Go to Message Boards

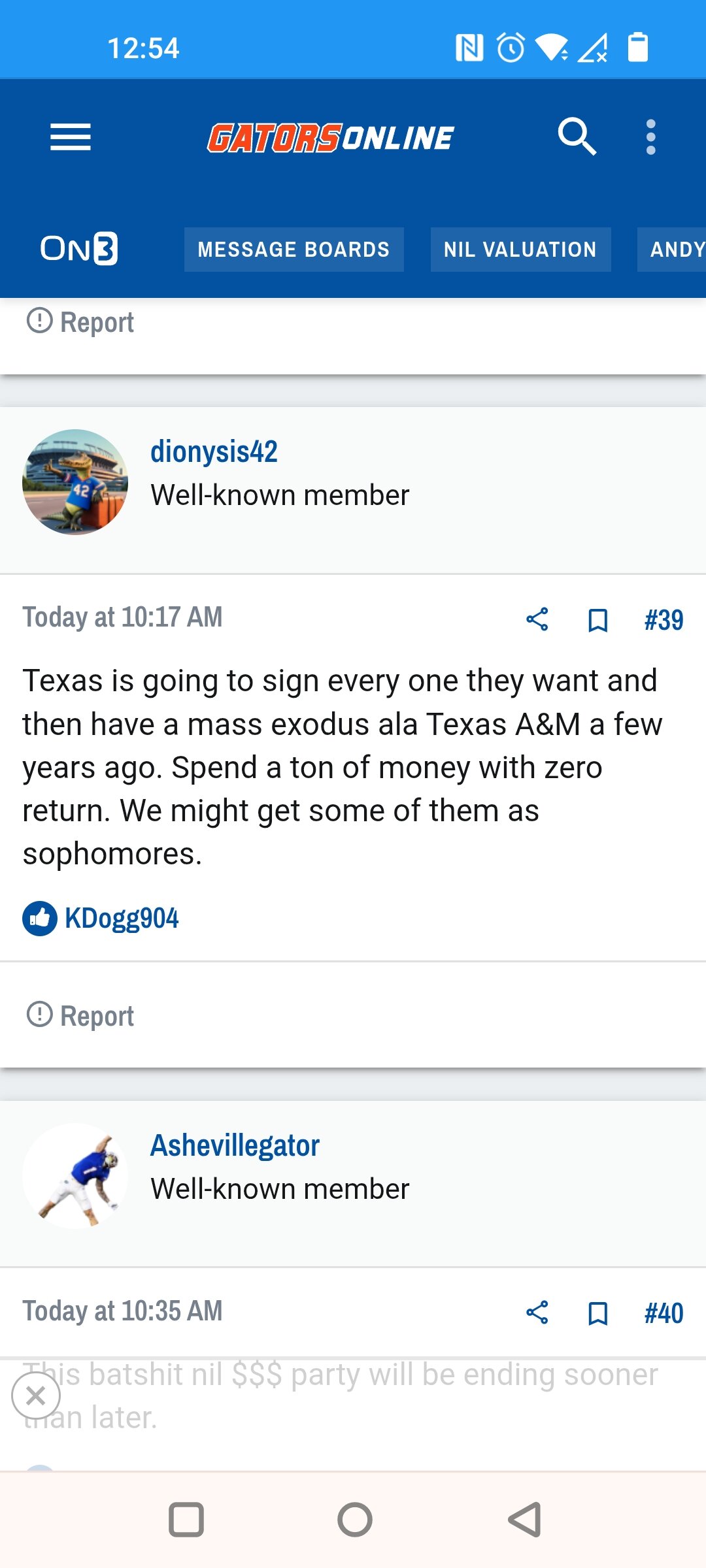point(294,250)
